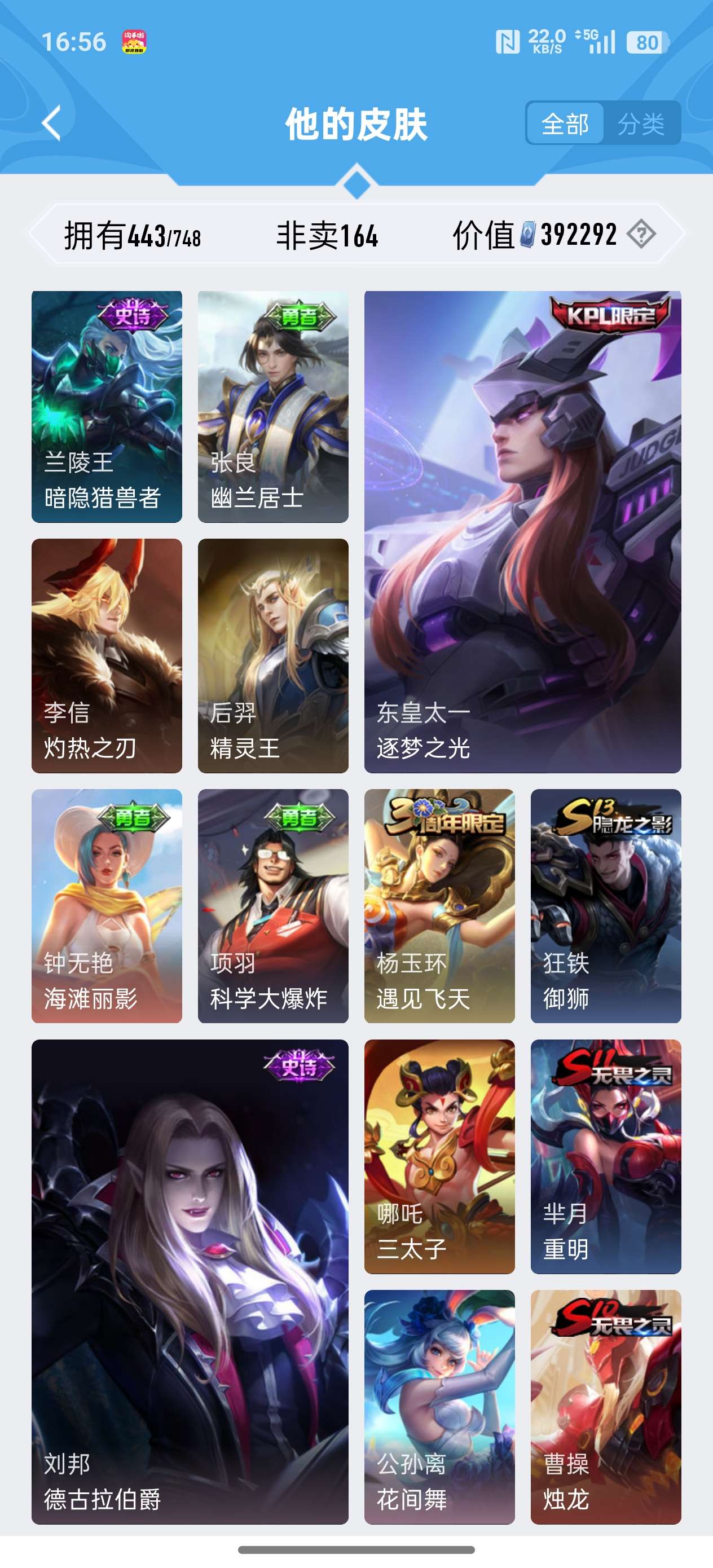713x1568 pixels.
Task: Open 钟无艳 海滩丽影 skin card
Action: pos(107,906)
